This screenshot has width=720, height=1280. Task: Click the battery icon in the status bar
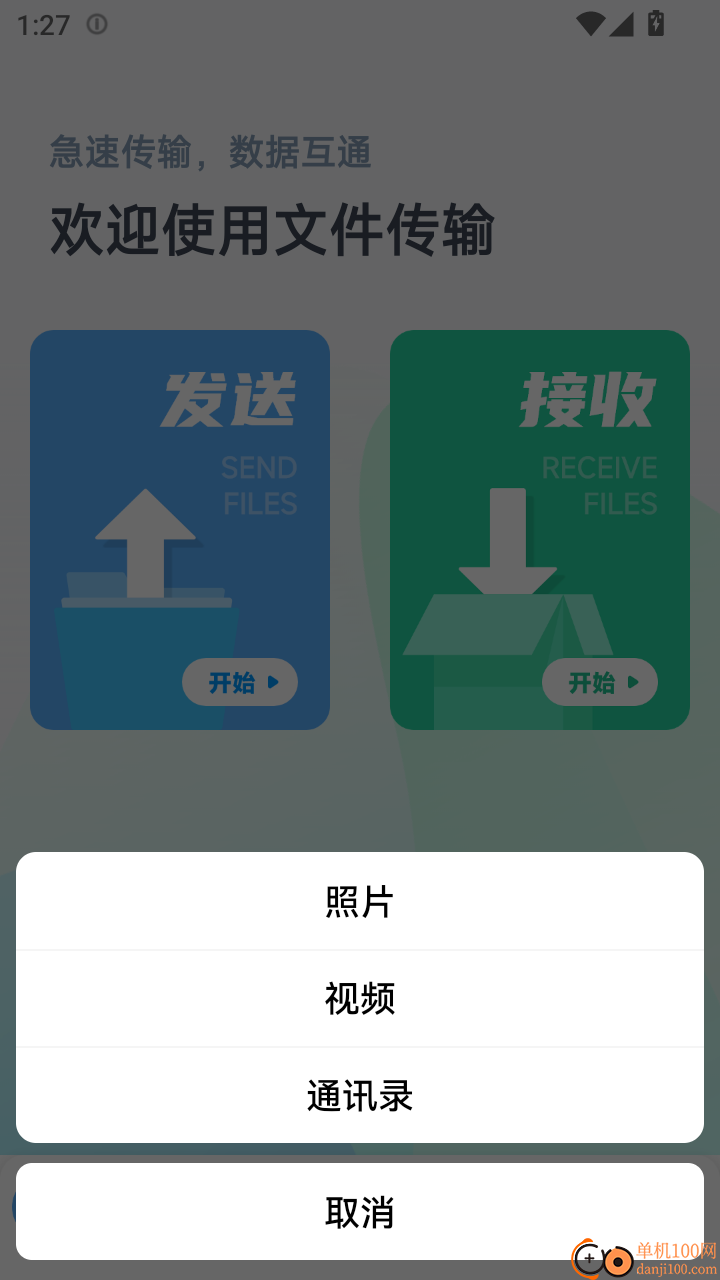657,24
